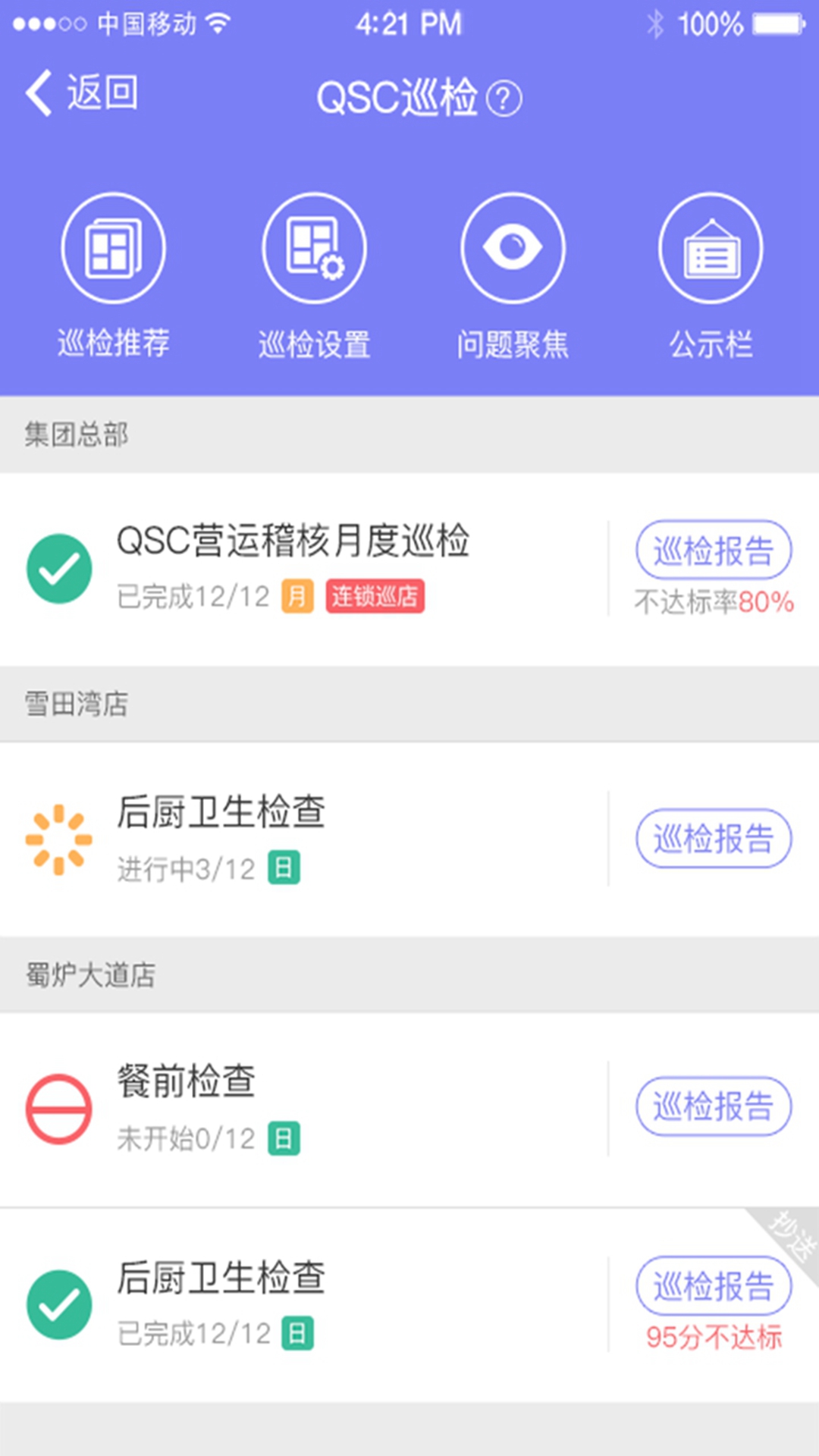Open the 公示栏 (public board) feature
The height and width of the screenshot is (1456, 819).
tap(711, 248)
